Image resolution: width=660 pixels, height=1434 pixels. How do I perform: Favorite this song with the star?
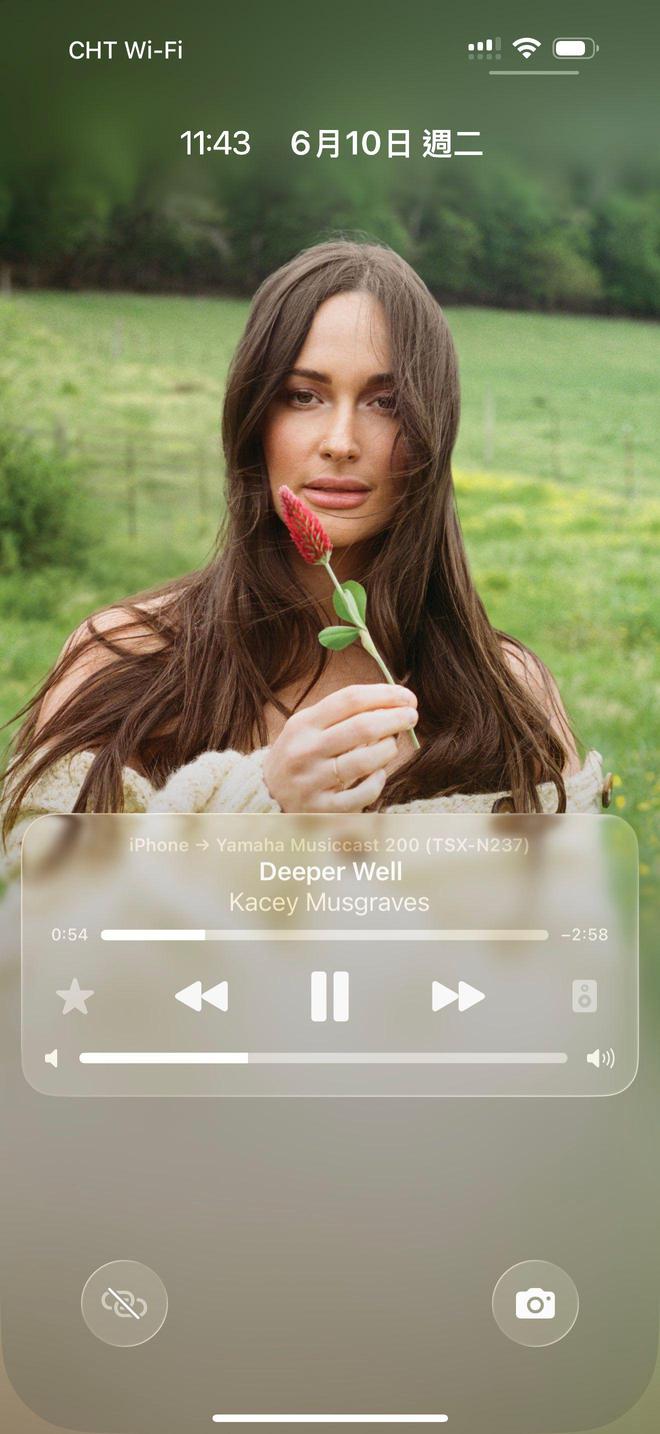point(75,997)
